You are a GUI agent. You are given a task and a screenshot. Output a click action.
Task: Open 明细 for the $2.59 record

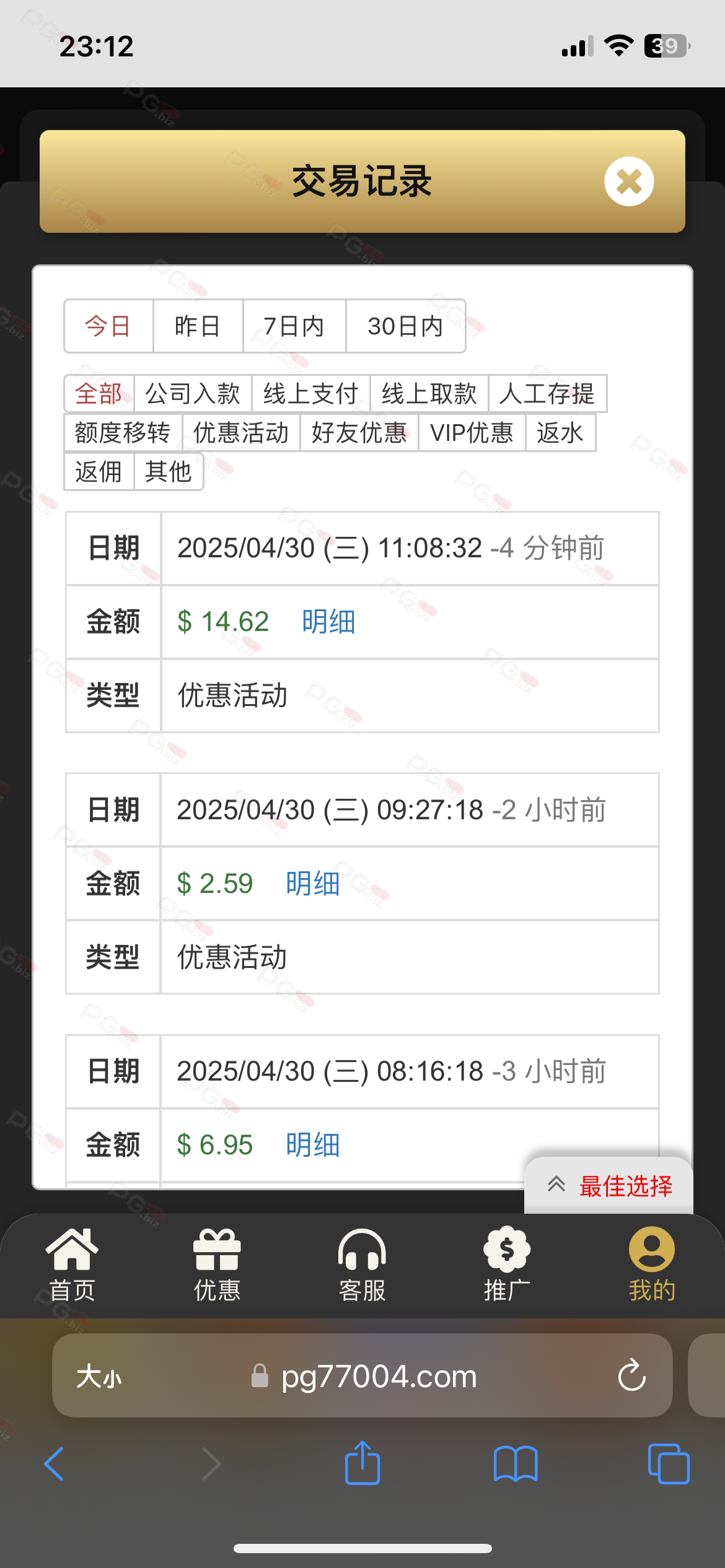(x=312, y=884)
